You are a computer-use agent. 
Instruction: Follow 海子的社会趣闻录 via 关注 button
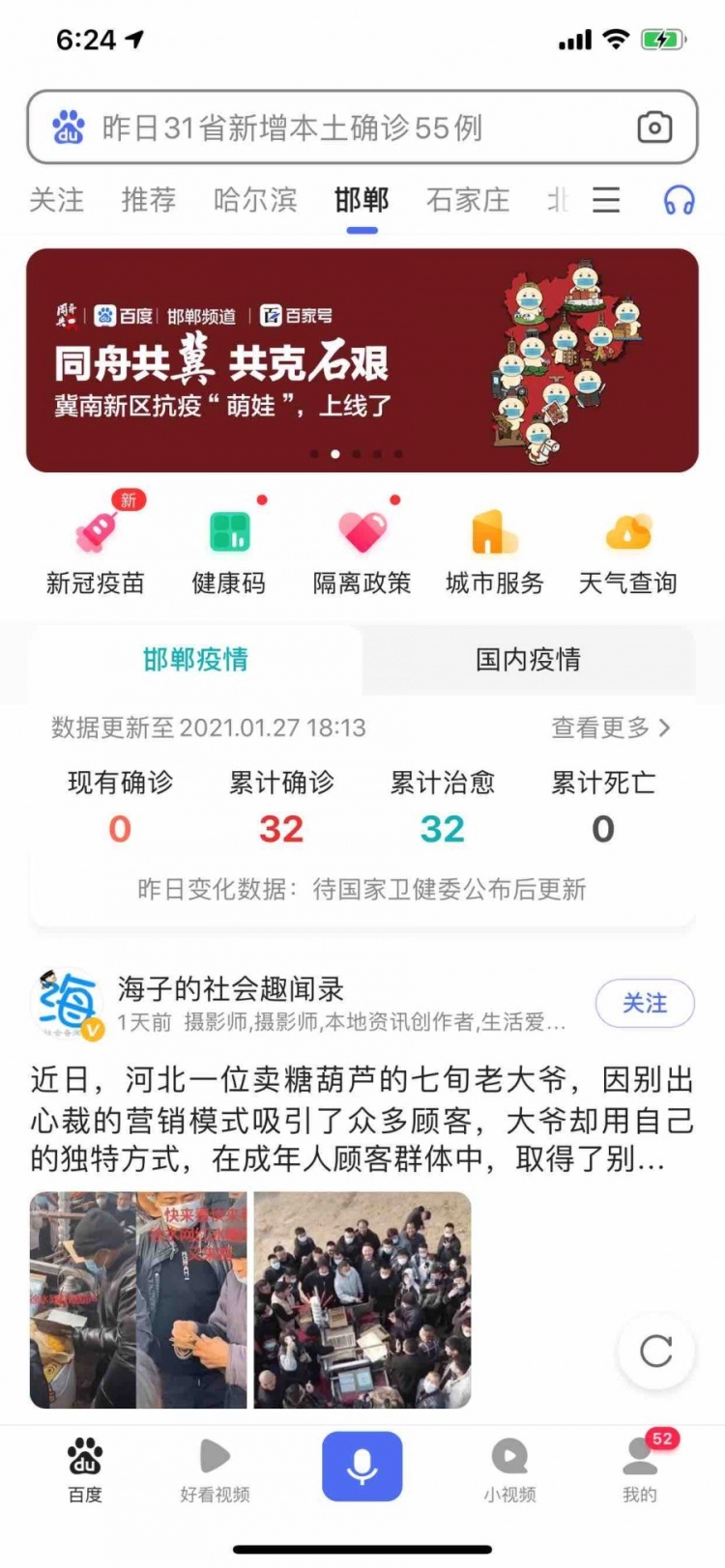point(645,1004)
